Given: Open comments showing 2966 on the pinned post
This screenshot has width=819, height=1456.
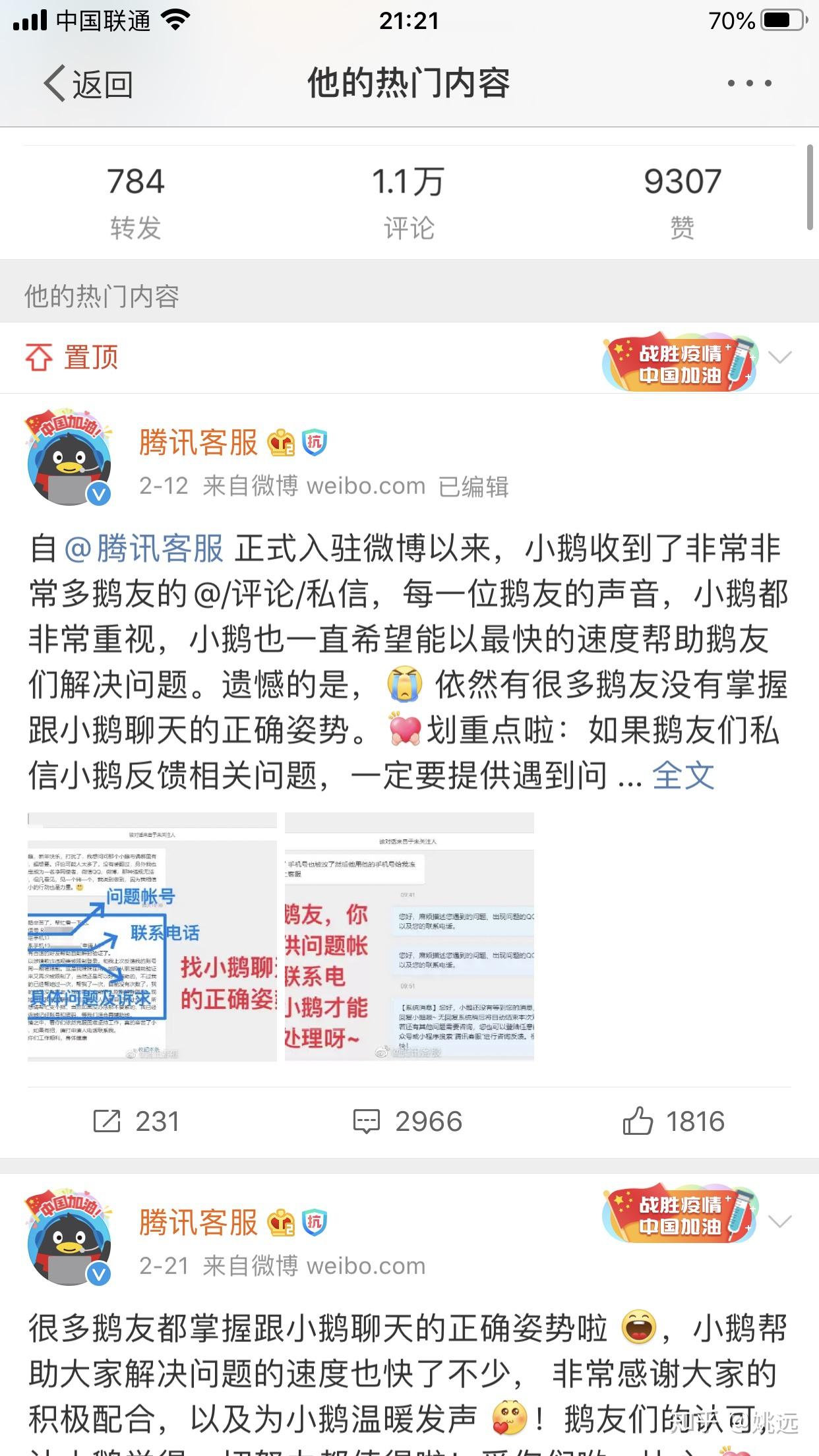Looking at the screenshot, I should point(409,1121).
